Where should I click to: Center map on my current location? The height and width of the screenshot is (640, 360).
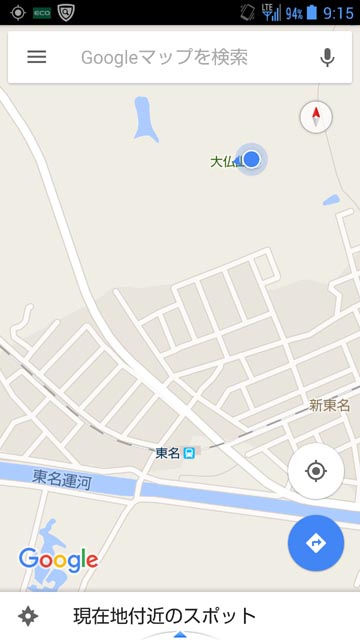(316, 471)
